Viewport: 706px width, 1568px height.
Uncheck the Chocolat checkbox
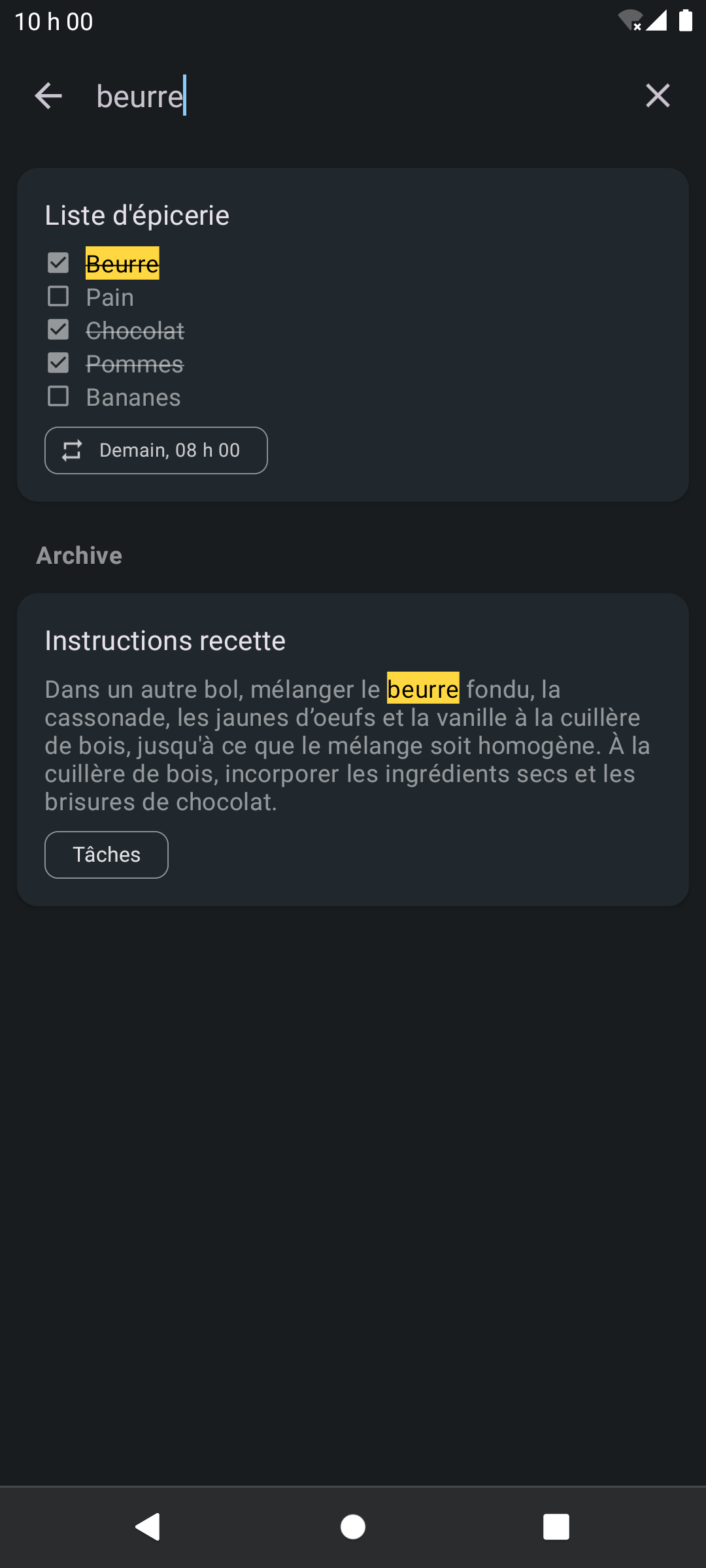tap(58, 330)
